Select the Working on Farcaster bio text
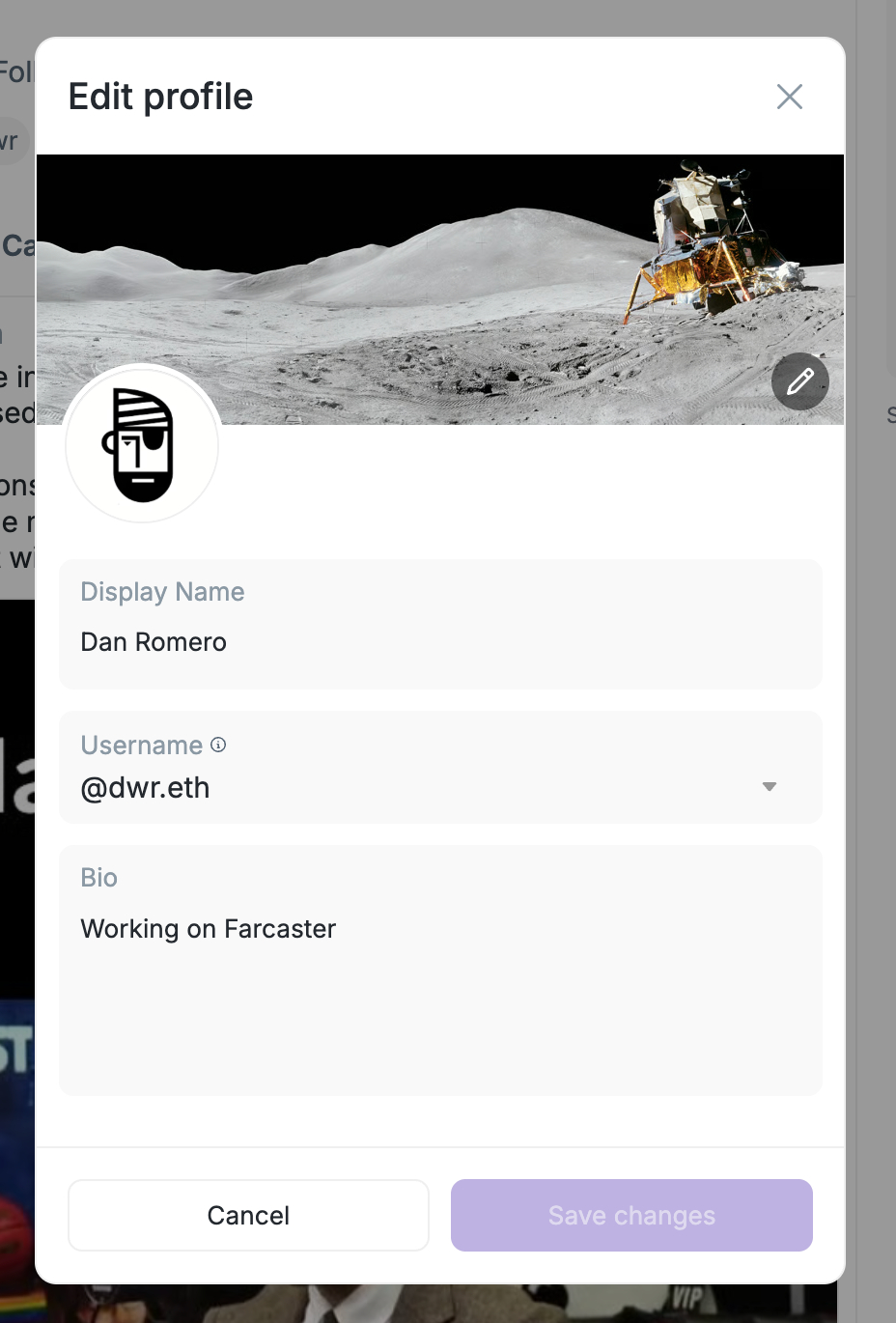The height and width of the screenshot is (1323, 896). click(209, 928)
